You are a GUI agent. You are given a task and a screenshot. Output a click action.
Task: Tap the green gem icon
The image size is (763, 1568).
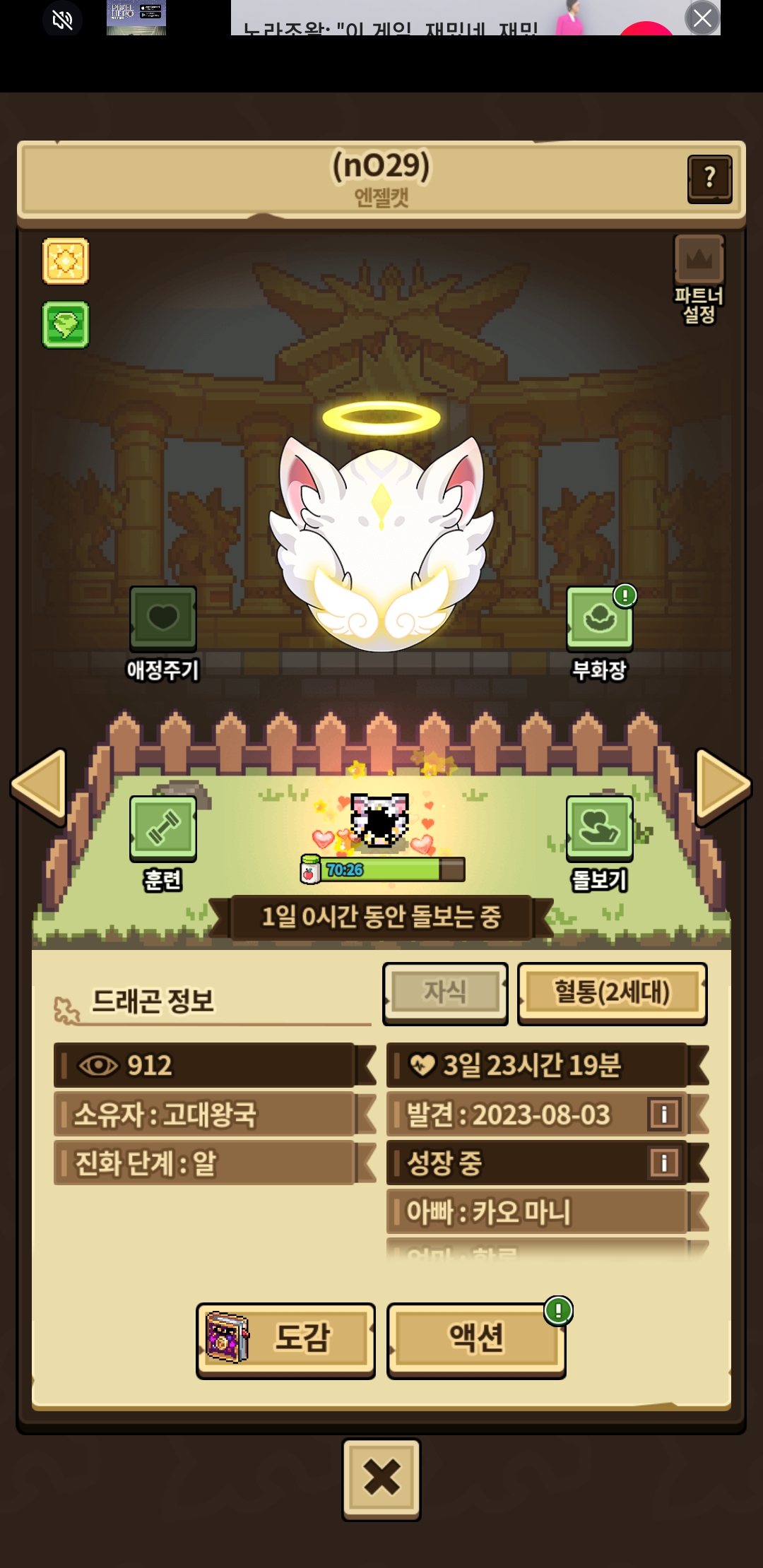66,325
